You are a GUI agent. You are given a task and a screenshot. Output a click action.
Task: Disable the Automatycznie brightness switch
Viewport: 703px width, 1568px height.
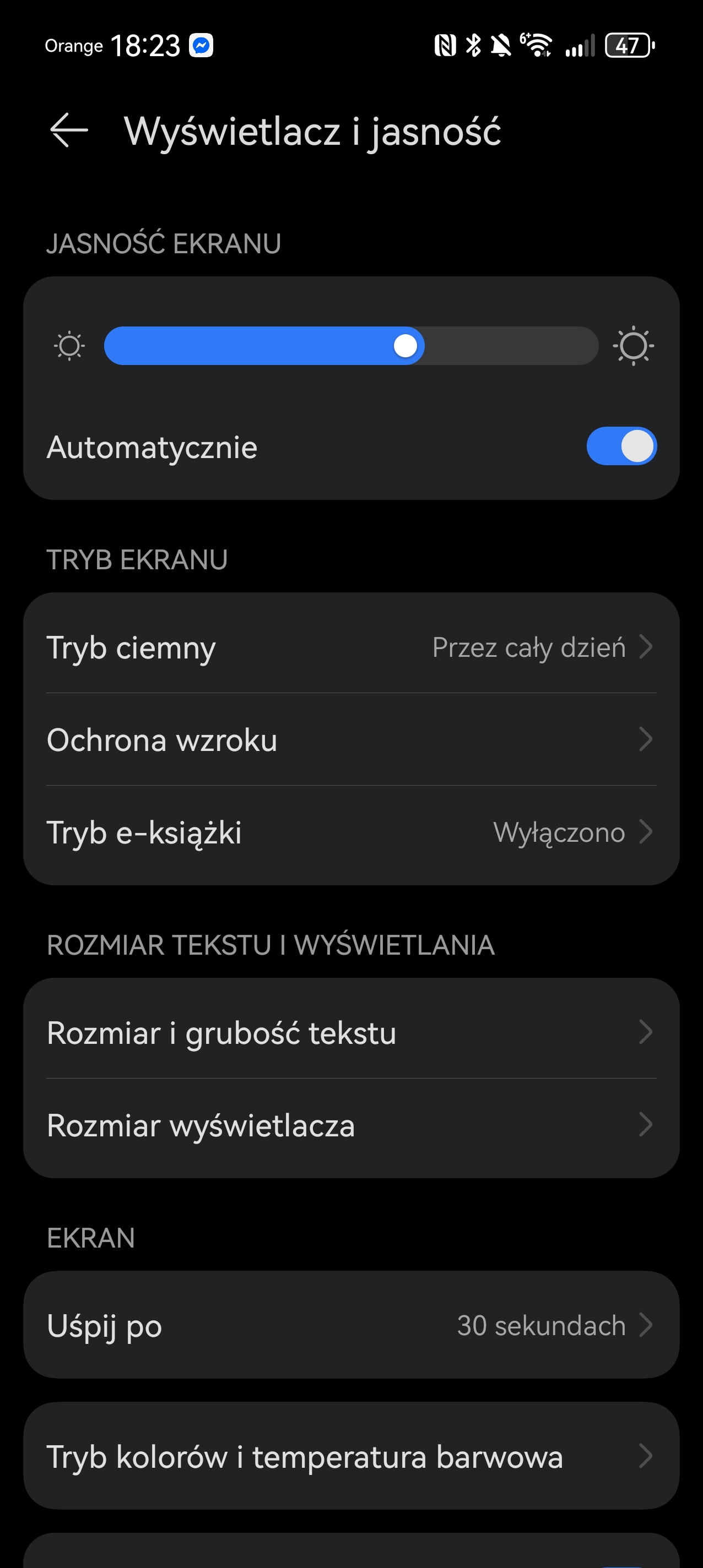(x=621, y=446)
